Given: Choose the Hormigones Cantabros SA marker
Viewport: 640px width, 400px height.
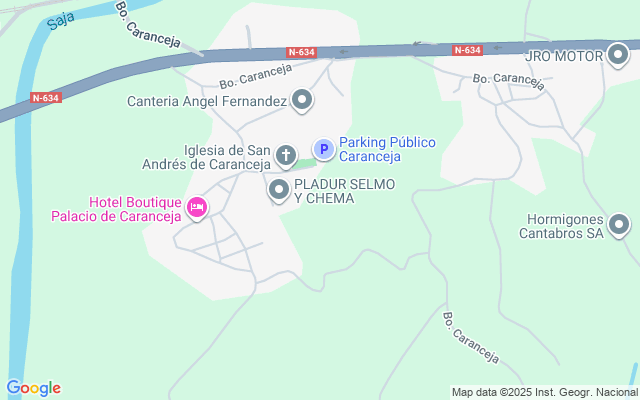Looking at the screenshot, I should click(620, 226).
